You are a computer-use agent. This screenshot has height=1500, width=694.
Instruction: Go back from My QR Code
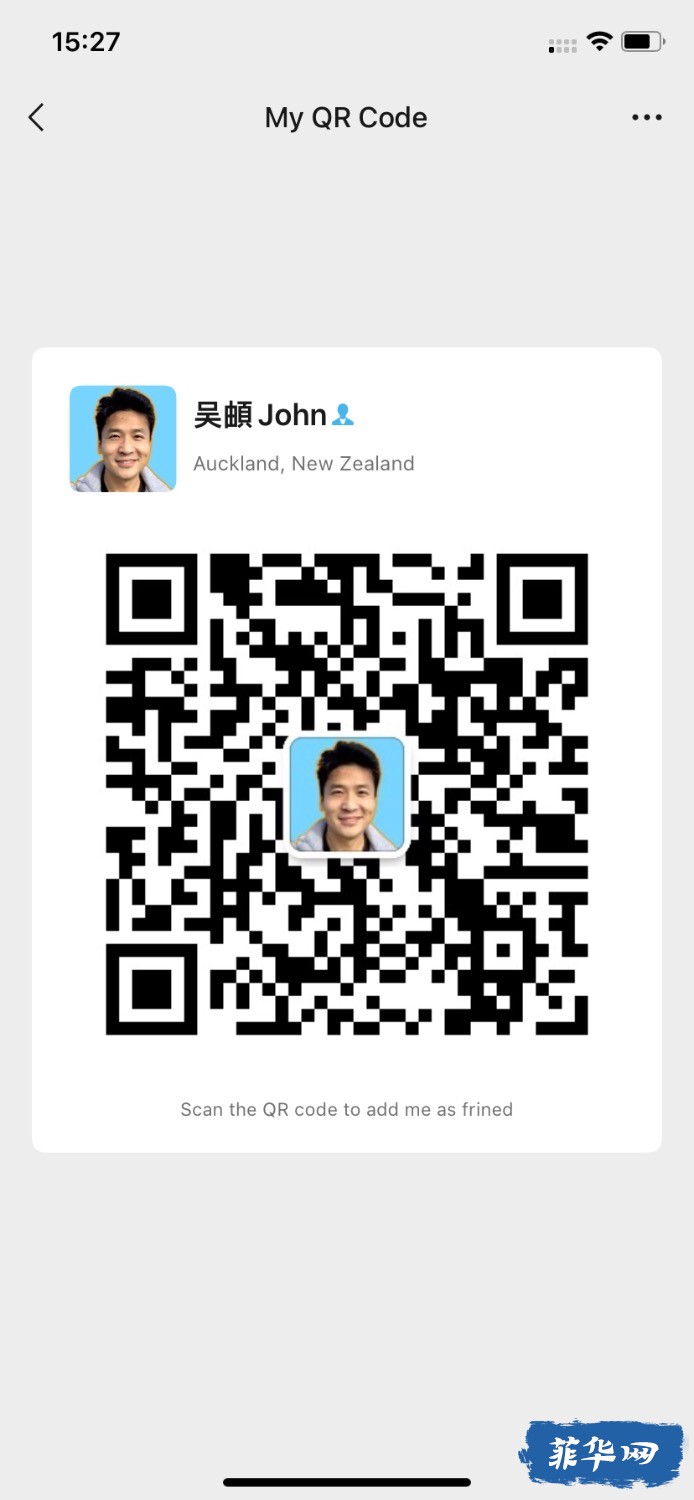(37, 118)
